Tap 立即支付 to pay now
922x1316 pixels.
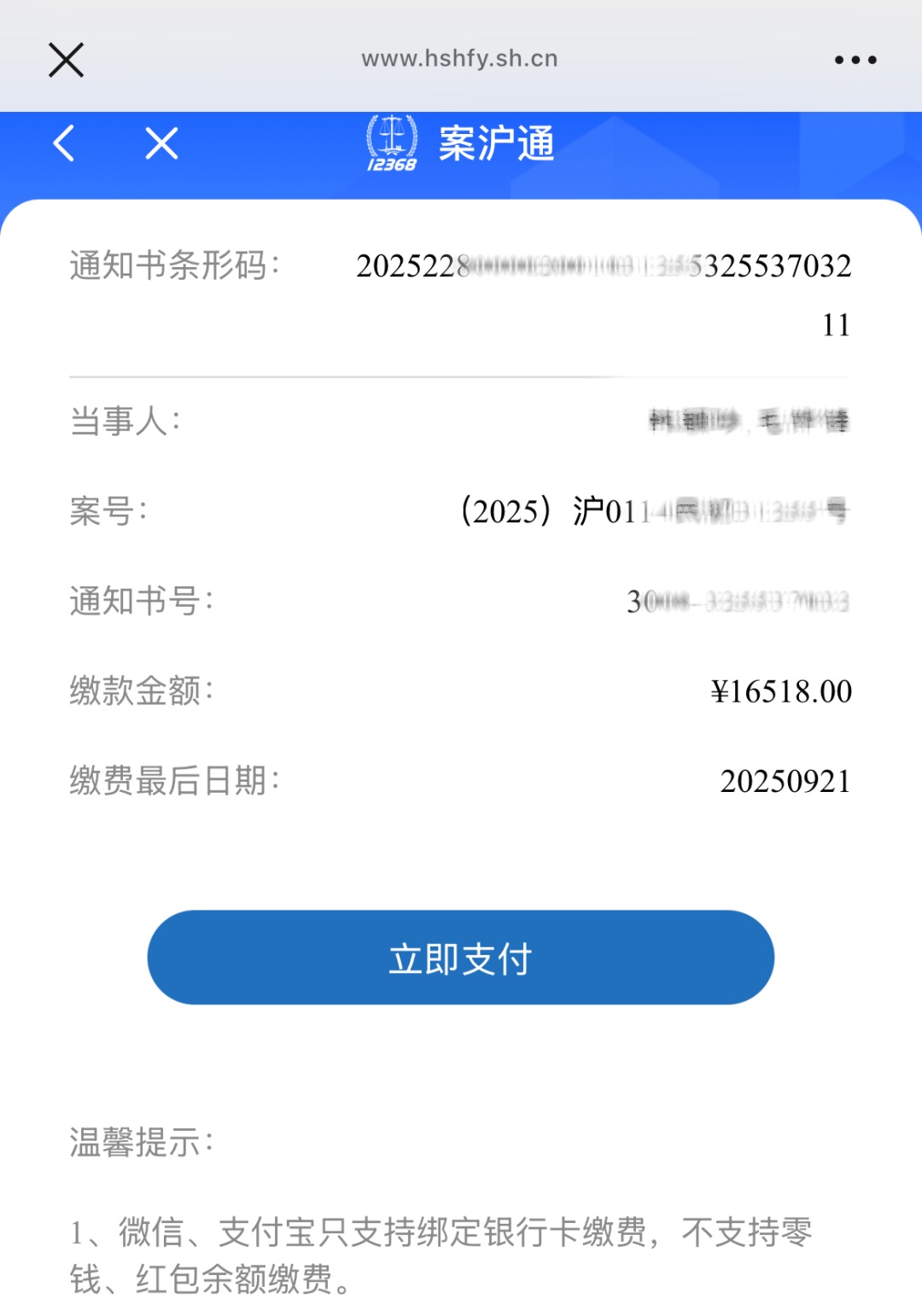[461, 958]
